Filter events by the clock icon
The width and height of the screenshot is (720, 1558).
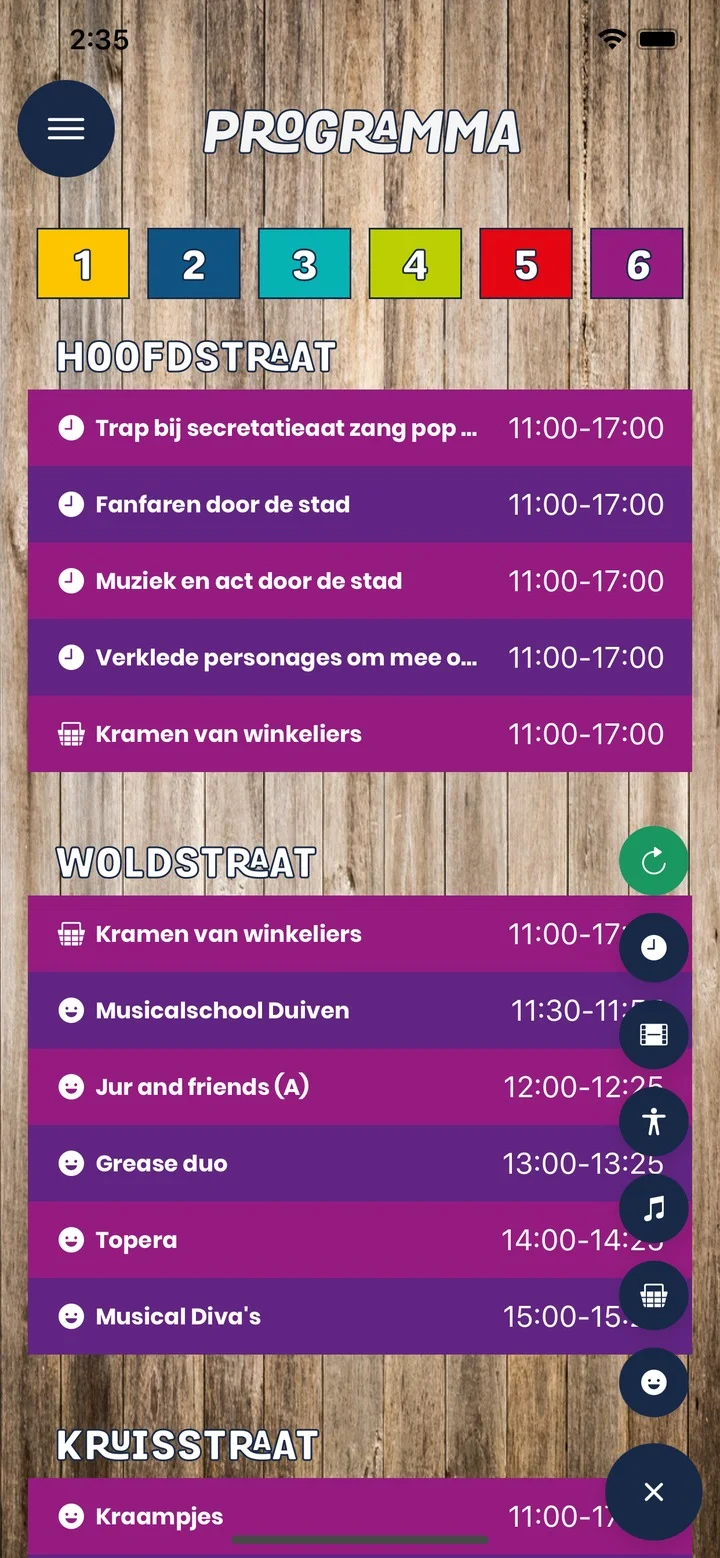tap(654, 947)
